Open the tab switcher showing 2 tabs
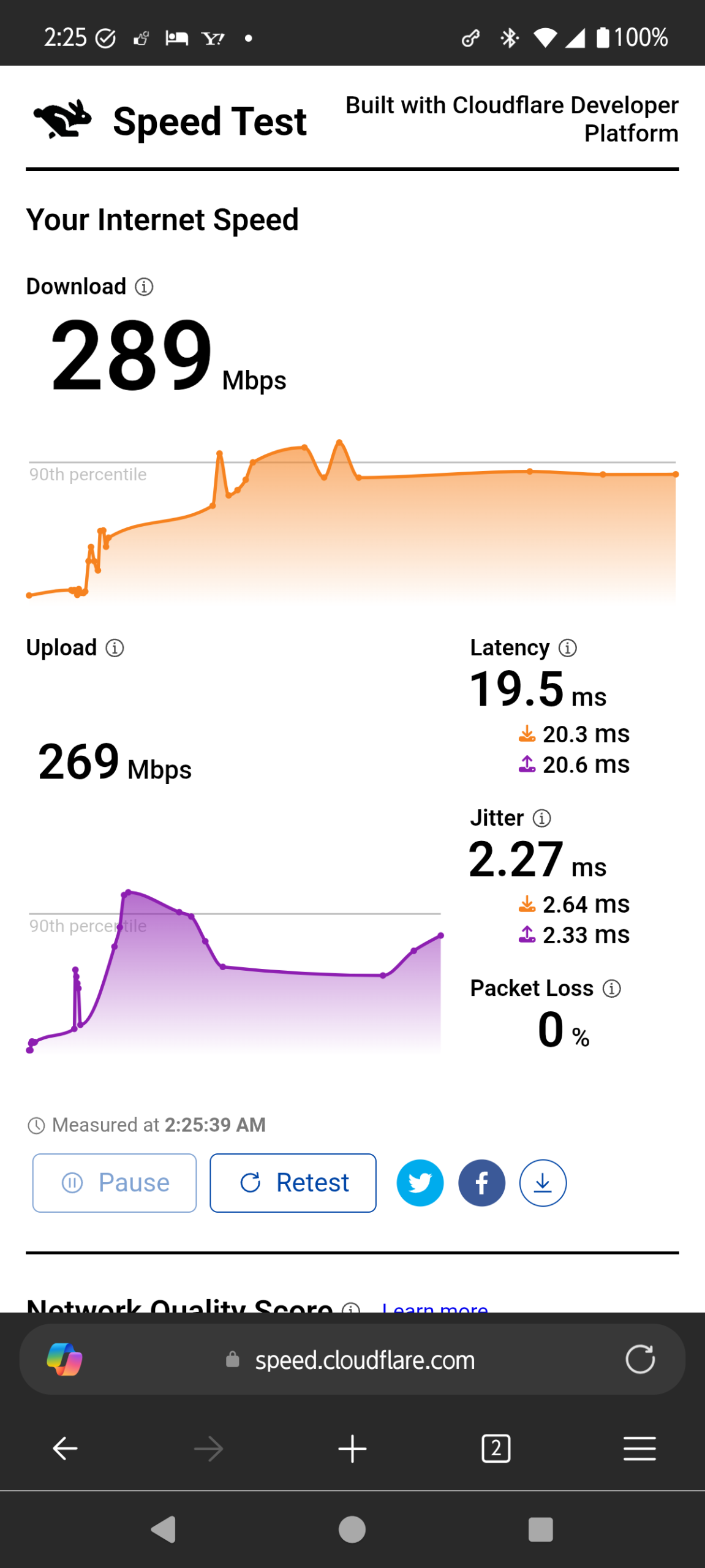 [x=496, y=1449]
